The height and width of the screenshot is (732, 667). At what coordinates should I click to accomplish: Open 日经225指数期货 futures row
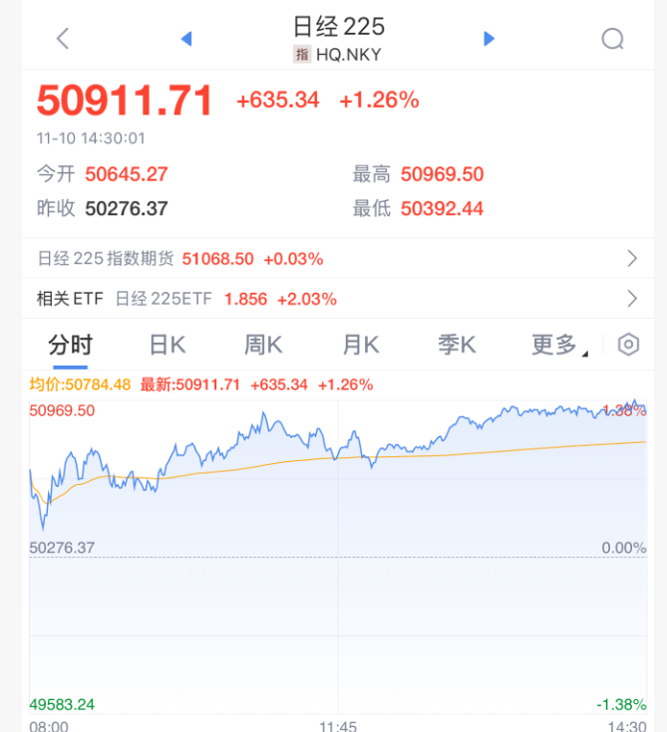[333, 259]
